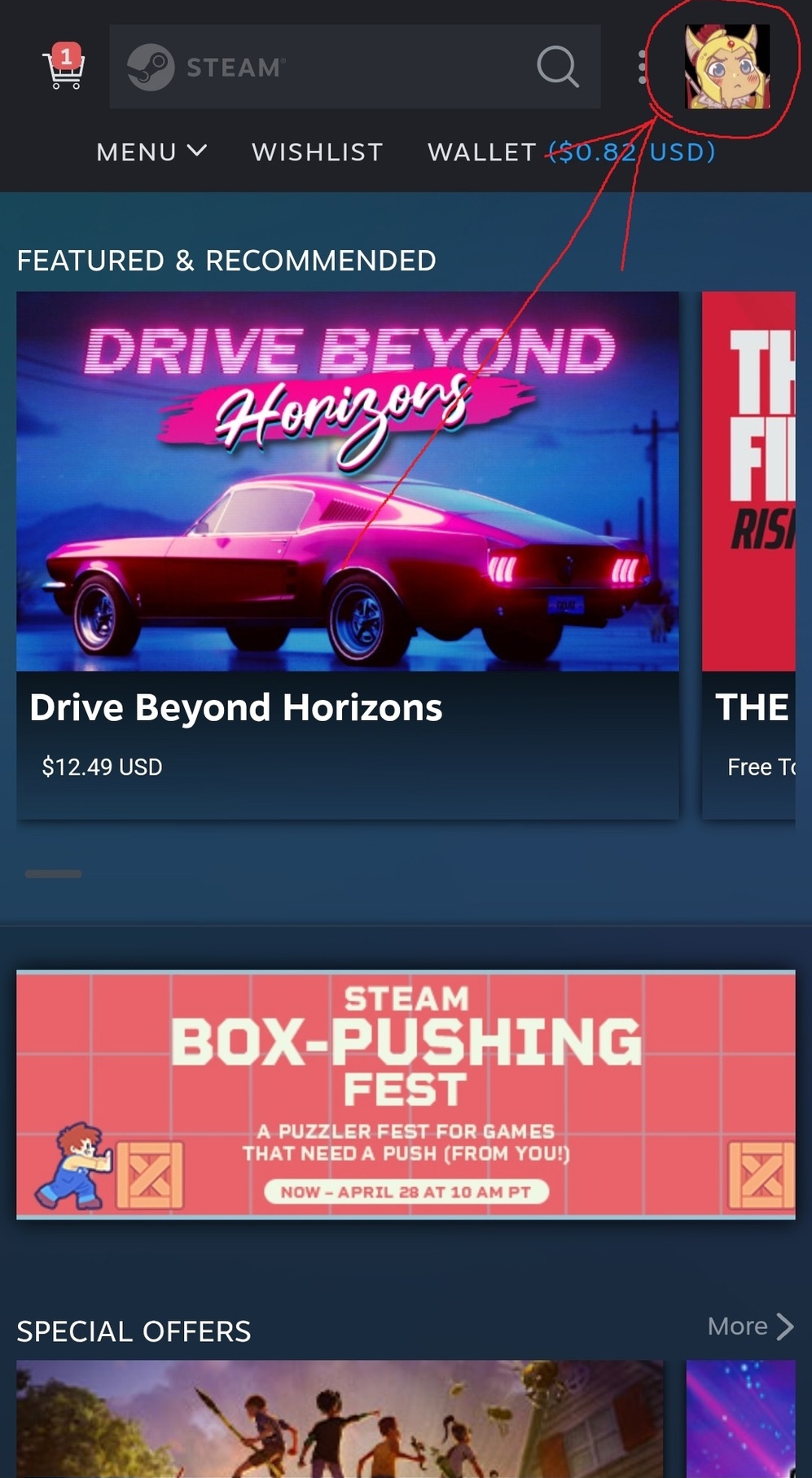Image resolution: width=812 pixels, height=1478 pixels.
Task: Open the Steam Box-Pushing Fest banner
Action: point(406,1094)
